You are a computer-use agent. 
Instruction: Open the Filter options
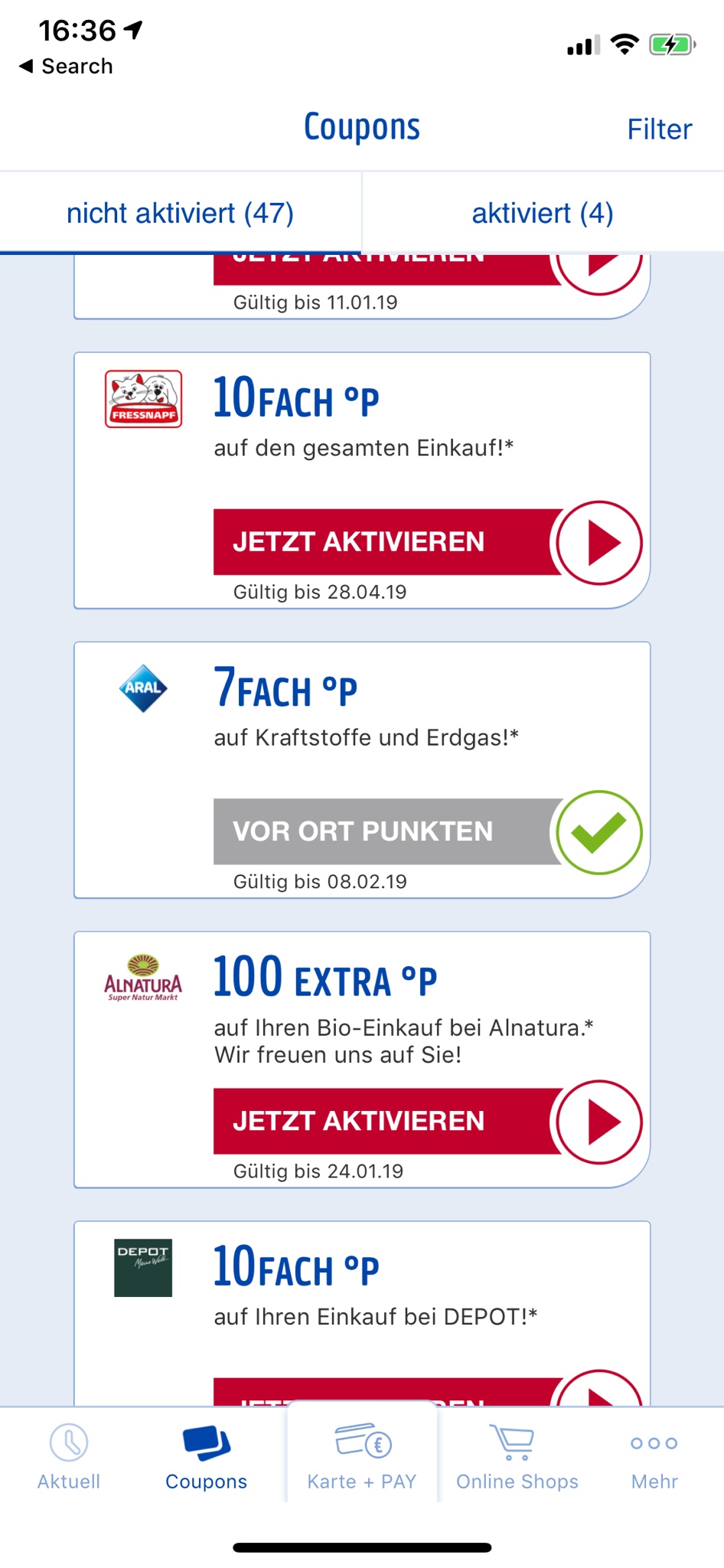[659, 129]
